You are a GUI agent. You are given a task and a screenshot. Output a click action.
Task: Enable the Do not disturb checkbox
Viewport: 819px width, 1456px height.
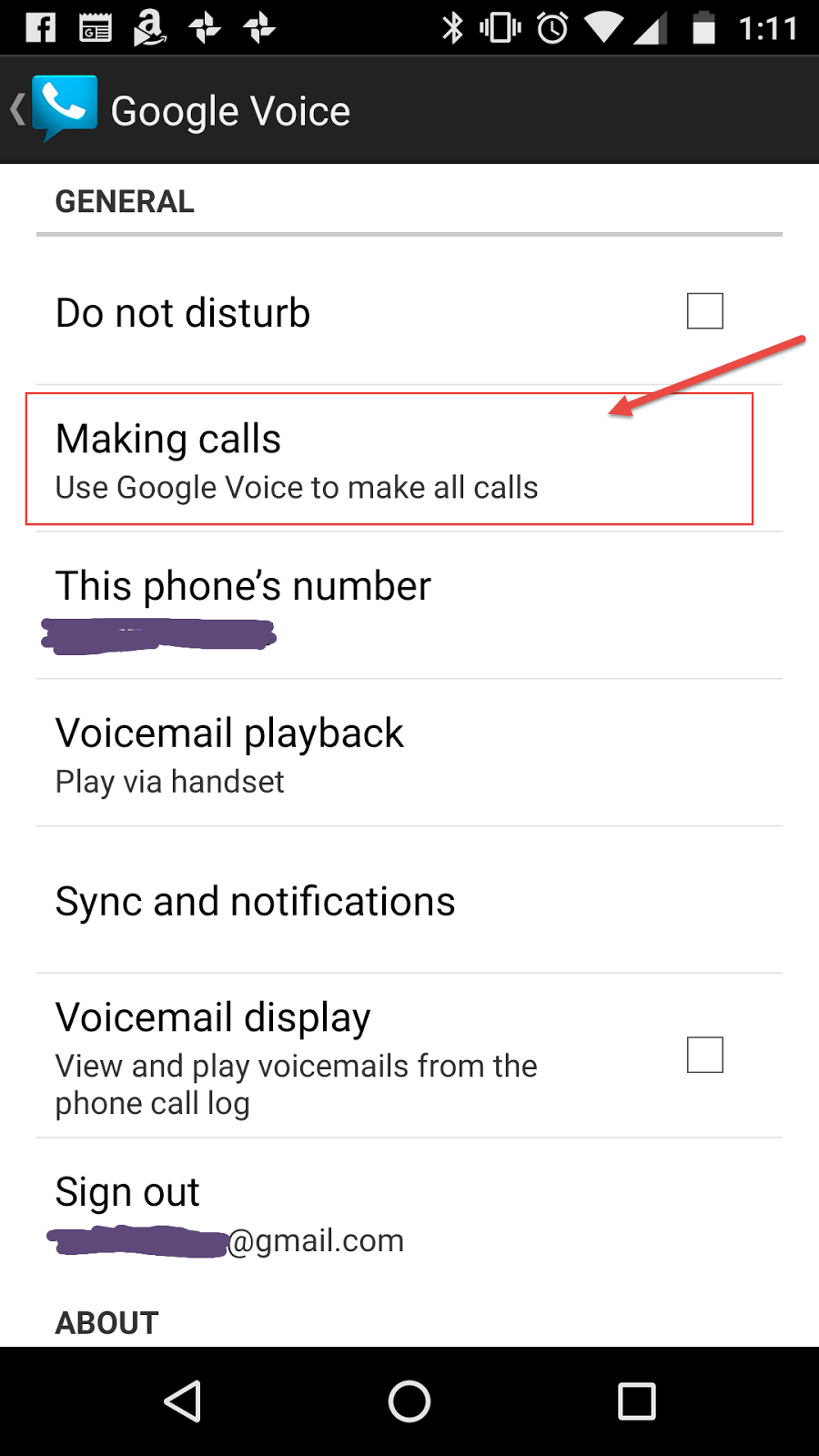click(705, 311)
